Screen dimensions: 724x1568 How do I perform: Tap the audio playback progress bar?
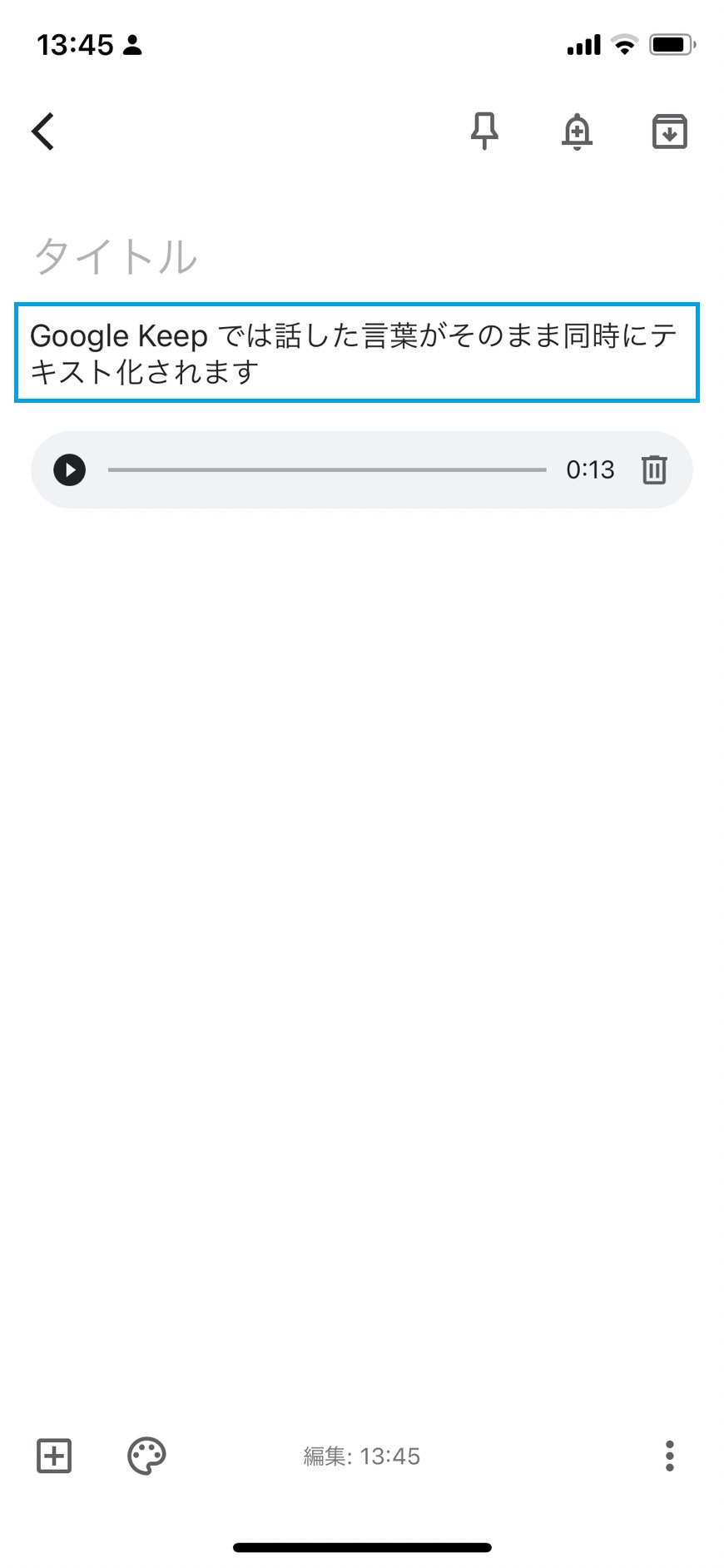pyautogui.click(x=326, y=470)
